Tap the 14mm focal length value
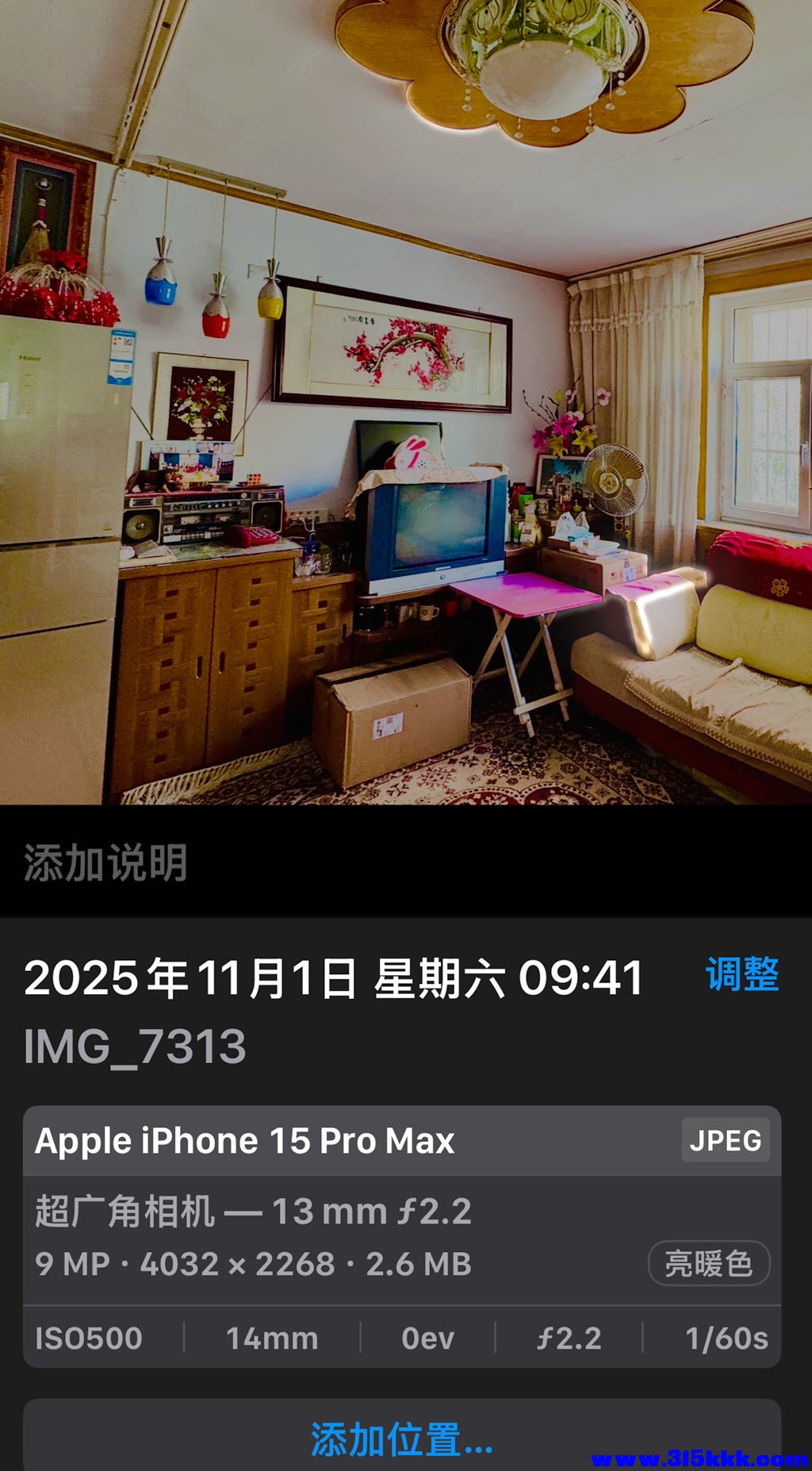The height and width of the screenshot is (1471, 812). coord(274,1338)
